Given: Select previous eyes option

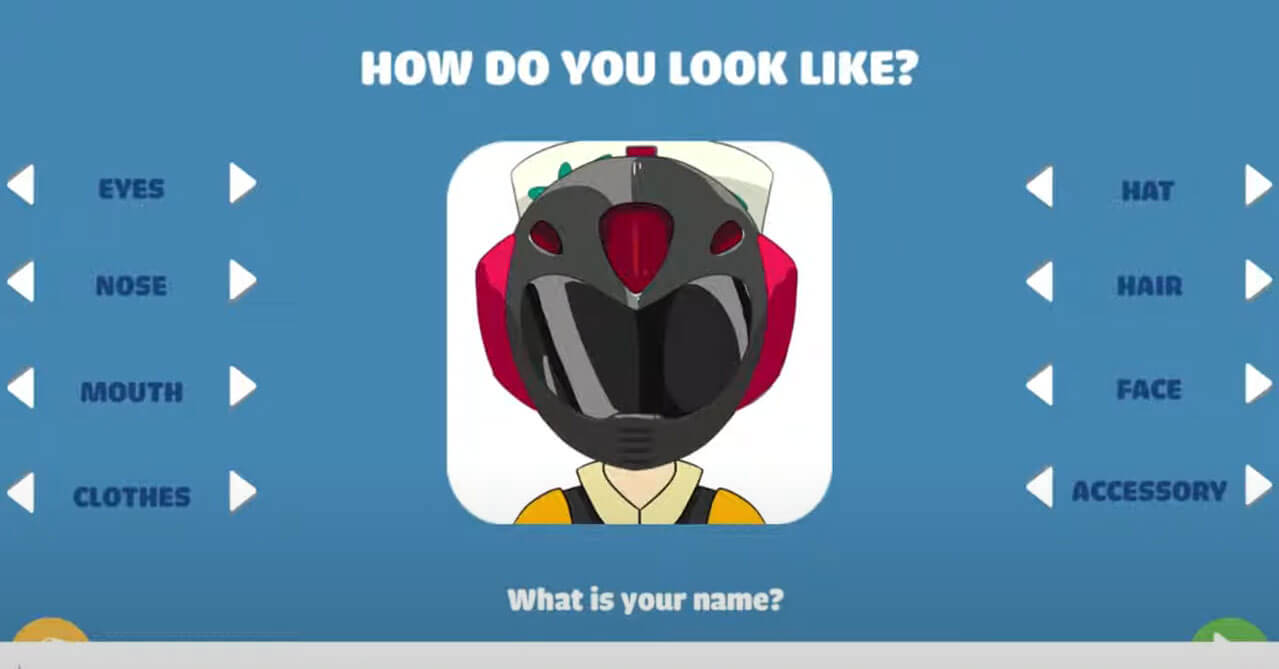Looking at the screenshot, I should click(x=21, y=185).
